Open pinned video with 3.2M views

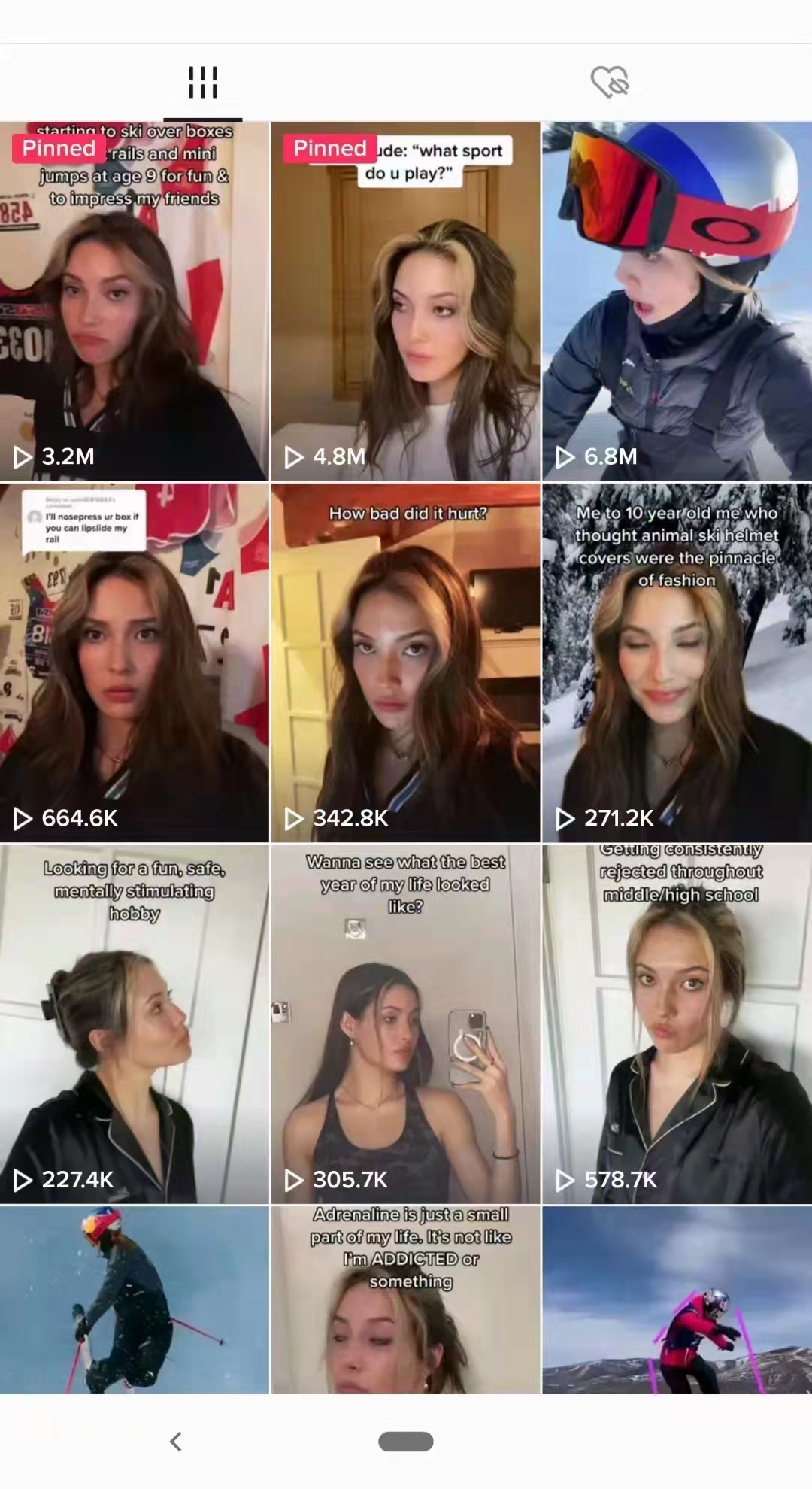pyautogui.click(x=135, y=301)
